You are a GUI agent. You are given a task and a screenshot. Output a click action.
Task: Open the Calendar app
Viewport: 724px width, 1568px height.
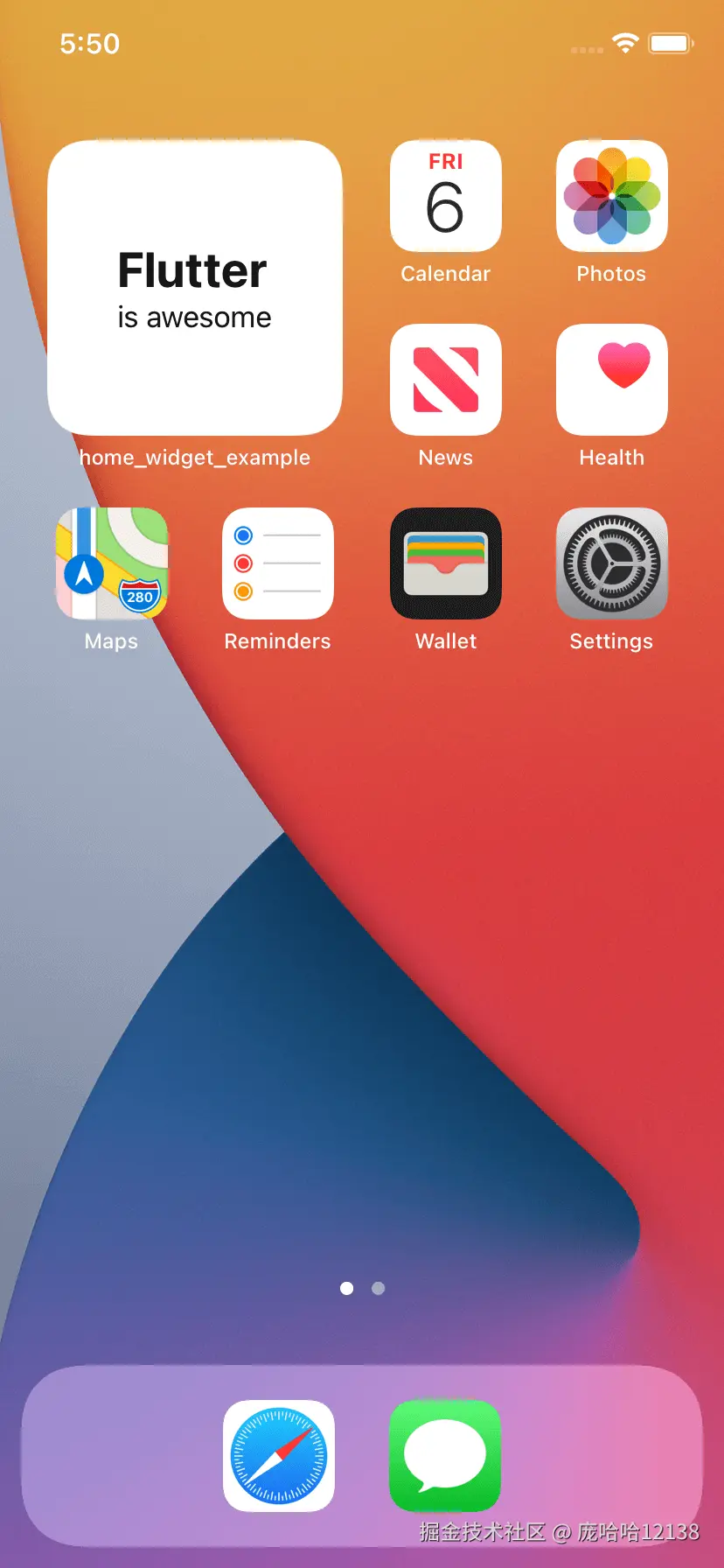click(445, 196)
